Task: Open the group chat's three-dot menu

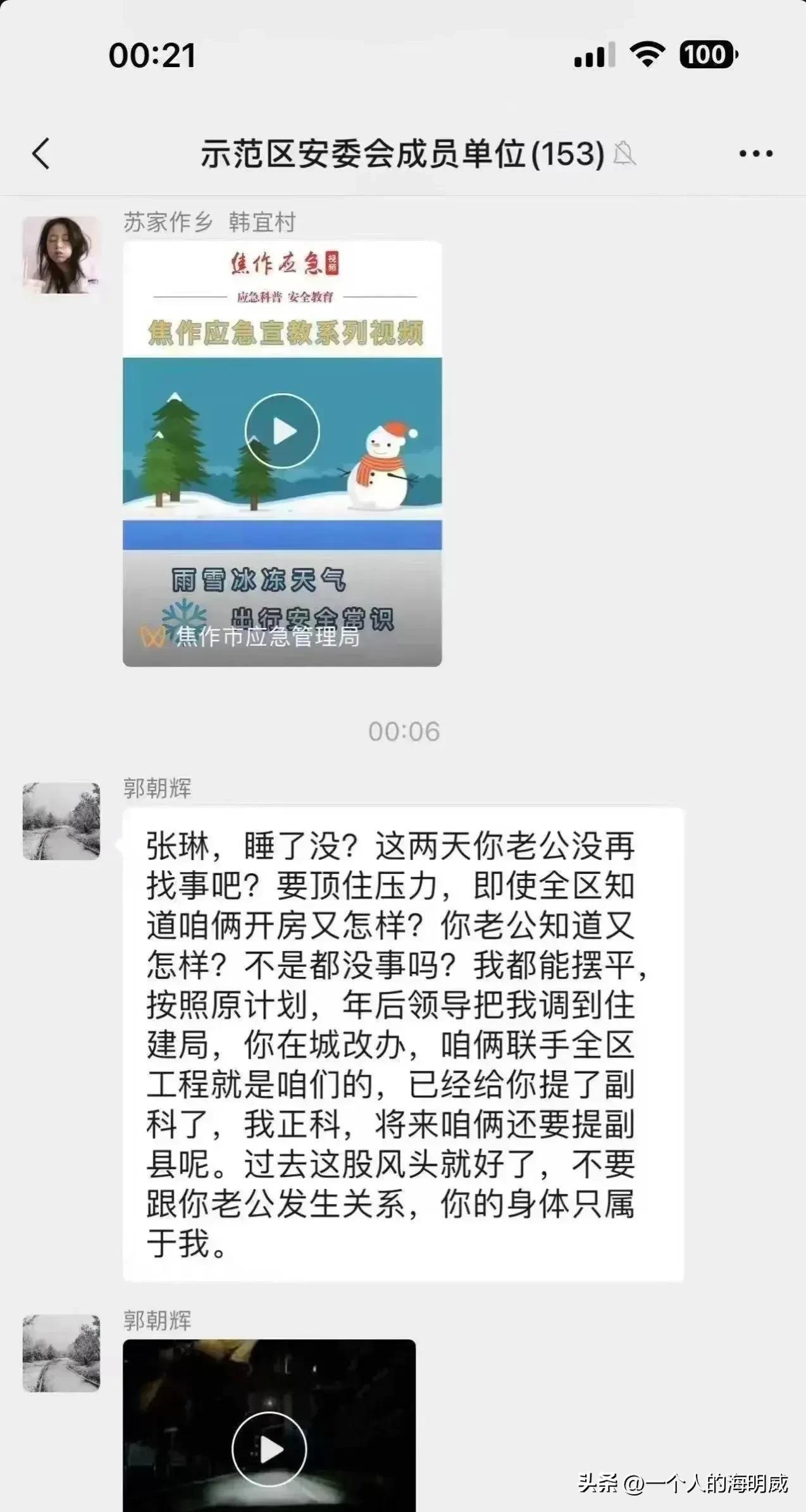Action: [x=755, y=154]
